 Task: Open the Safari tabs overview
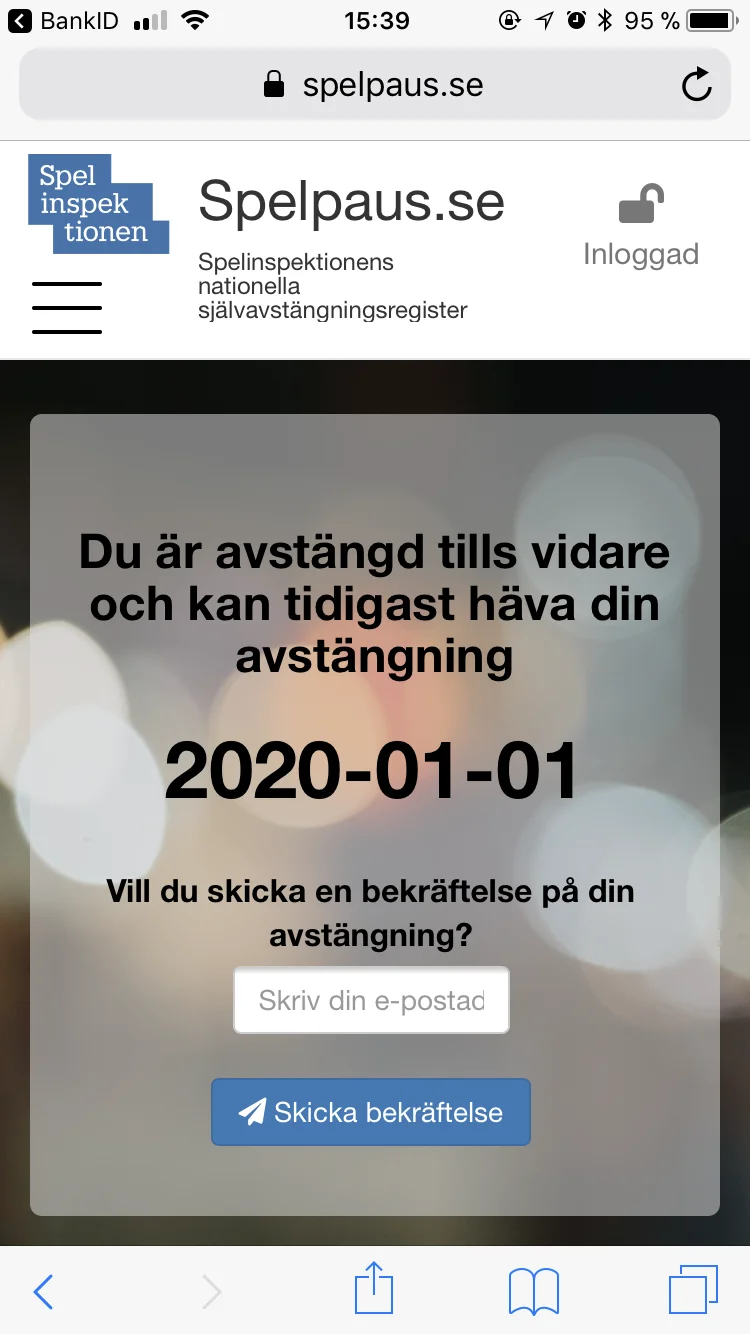(x=693, y=1290)
